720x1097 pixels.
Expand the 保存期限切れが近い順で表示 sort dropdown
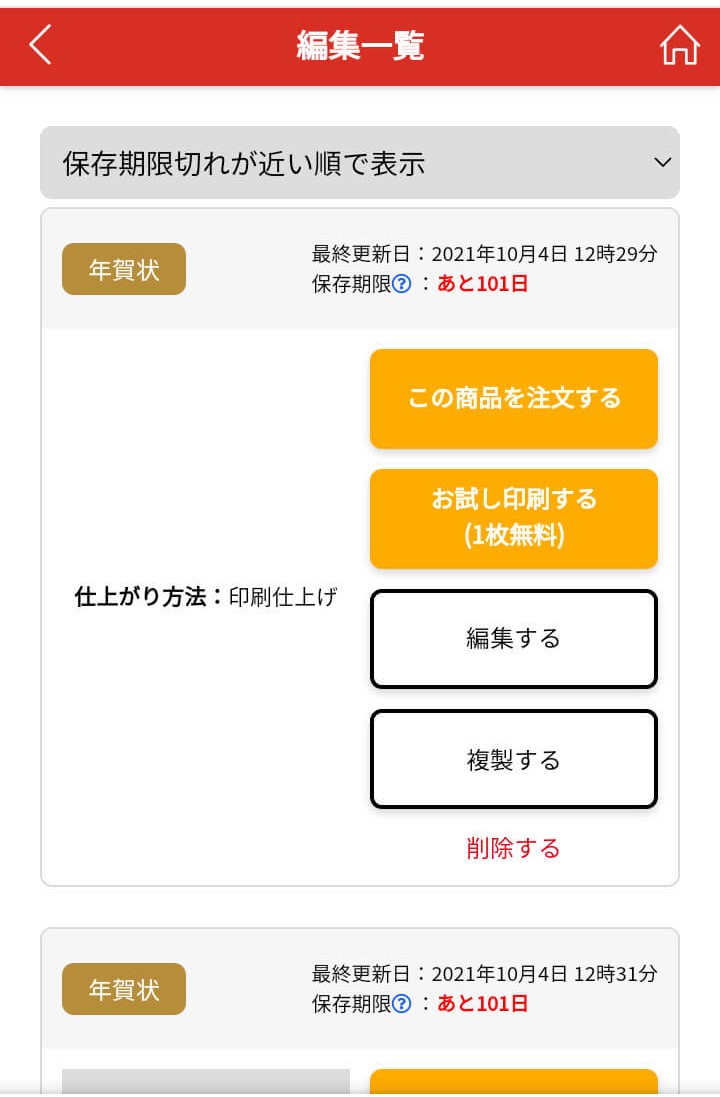coord(360,163)
